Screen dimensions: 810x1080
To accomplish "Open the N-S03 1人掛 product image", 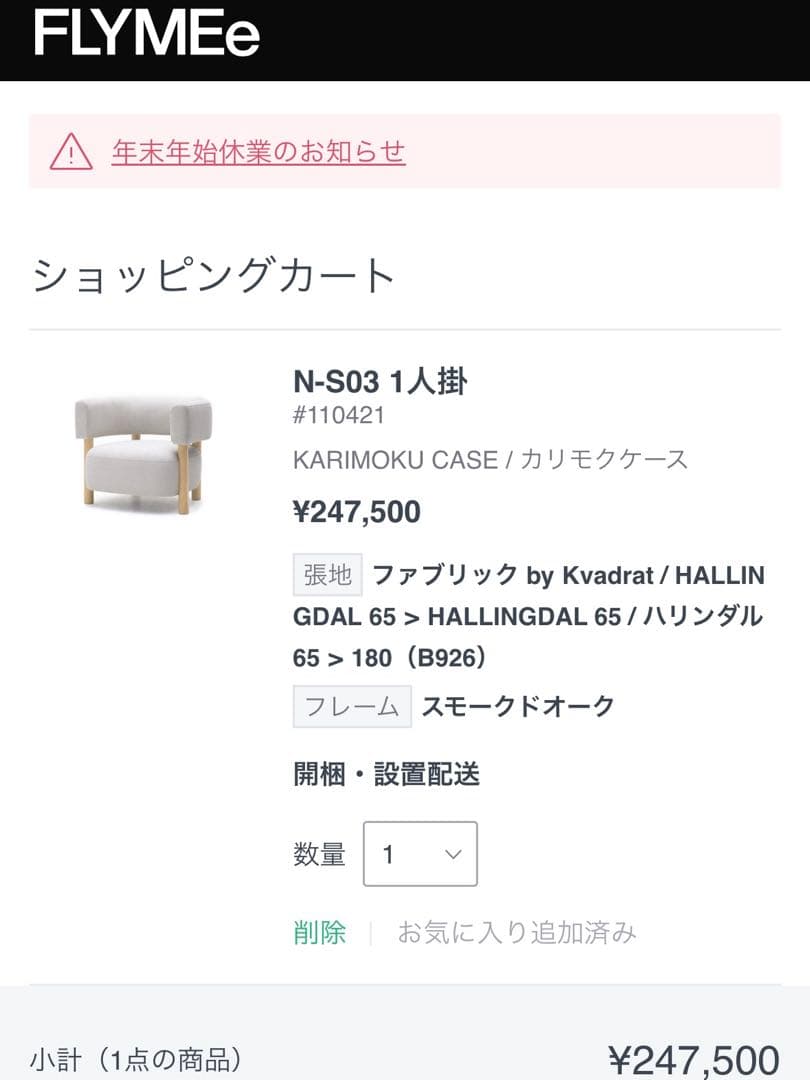I will [x=143, y=453].
